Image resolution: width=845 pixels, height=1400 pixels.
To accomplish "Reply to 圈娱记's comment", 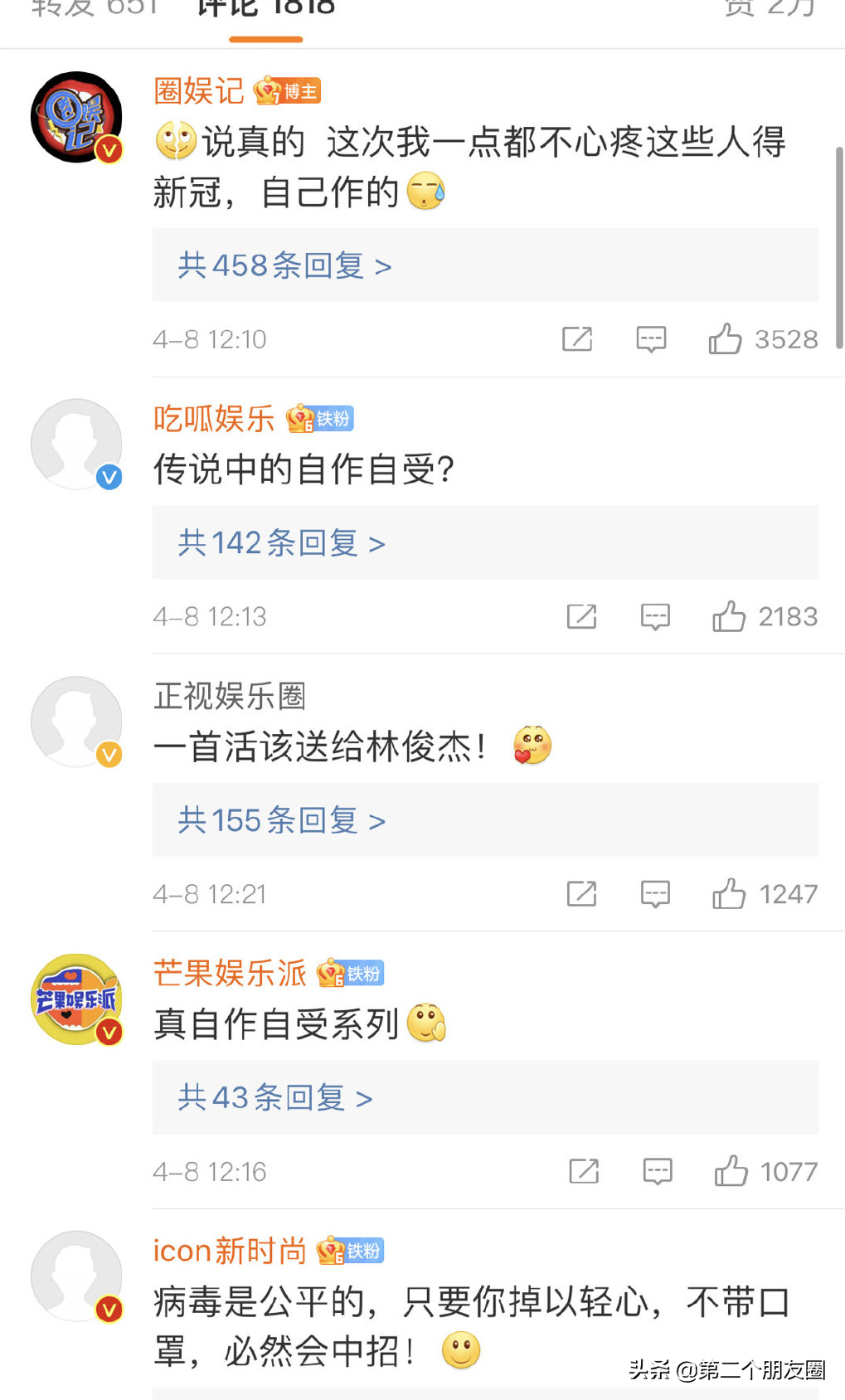I will tap(651, 339).
